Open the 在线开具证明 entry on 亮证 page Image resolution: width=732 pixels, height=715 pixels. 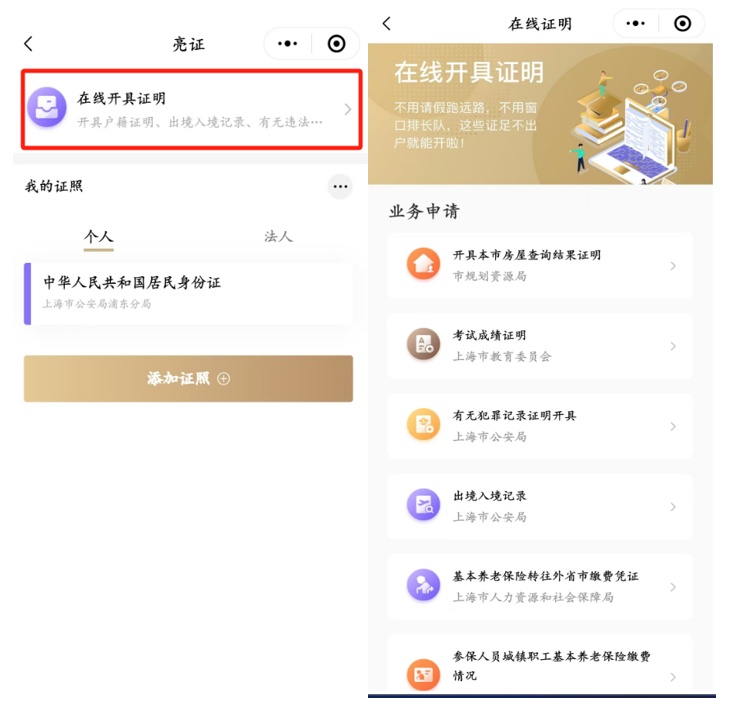coord(190,108)
